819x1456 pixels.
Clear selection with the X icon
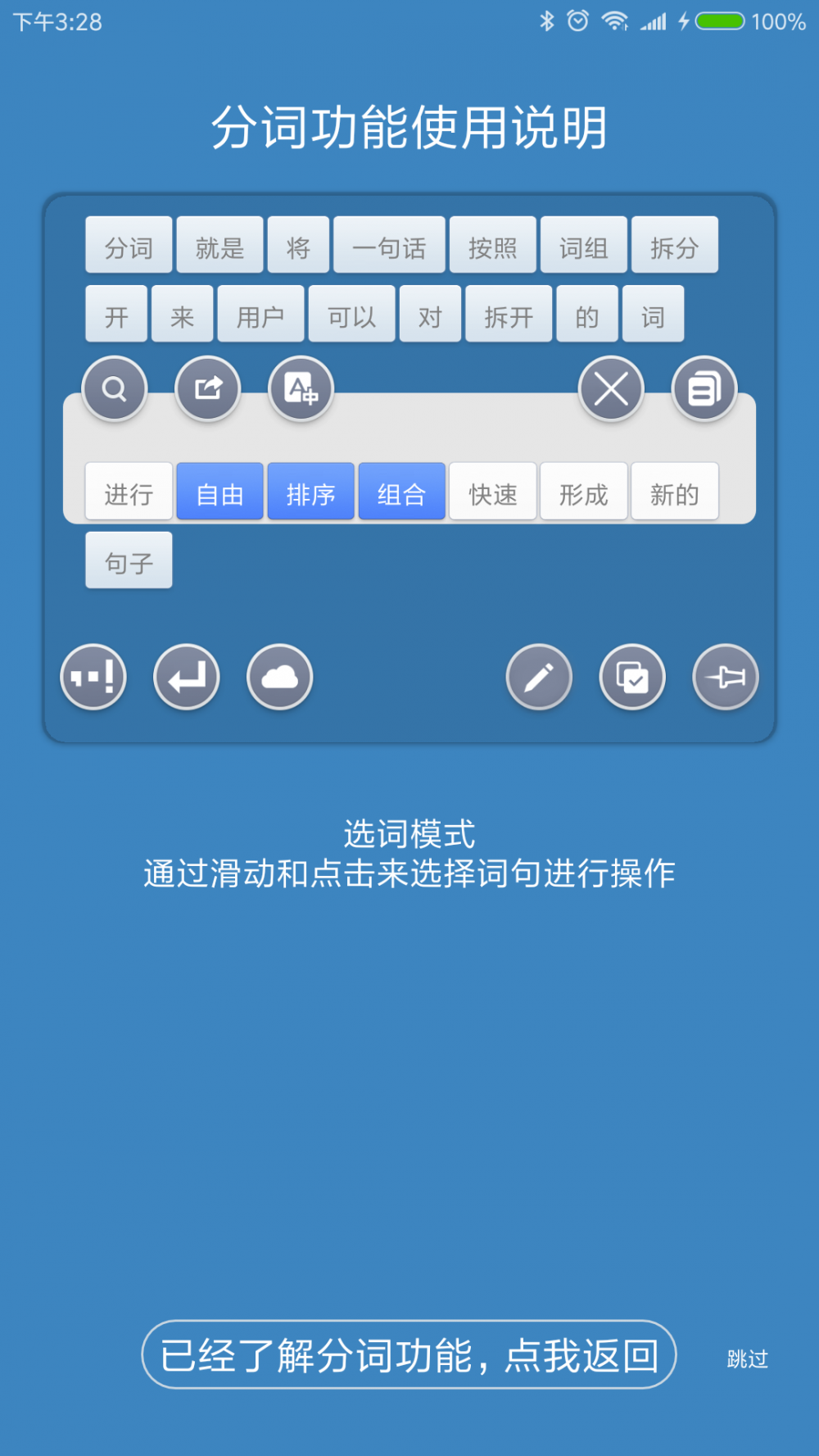click(x=611, y=388)
